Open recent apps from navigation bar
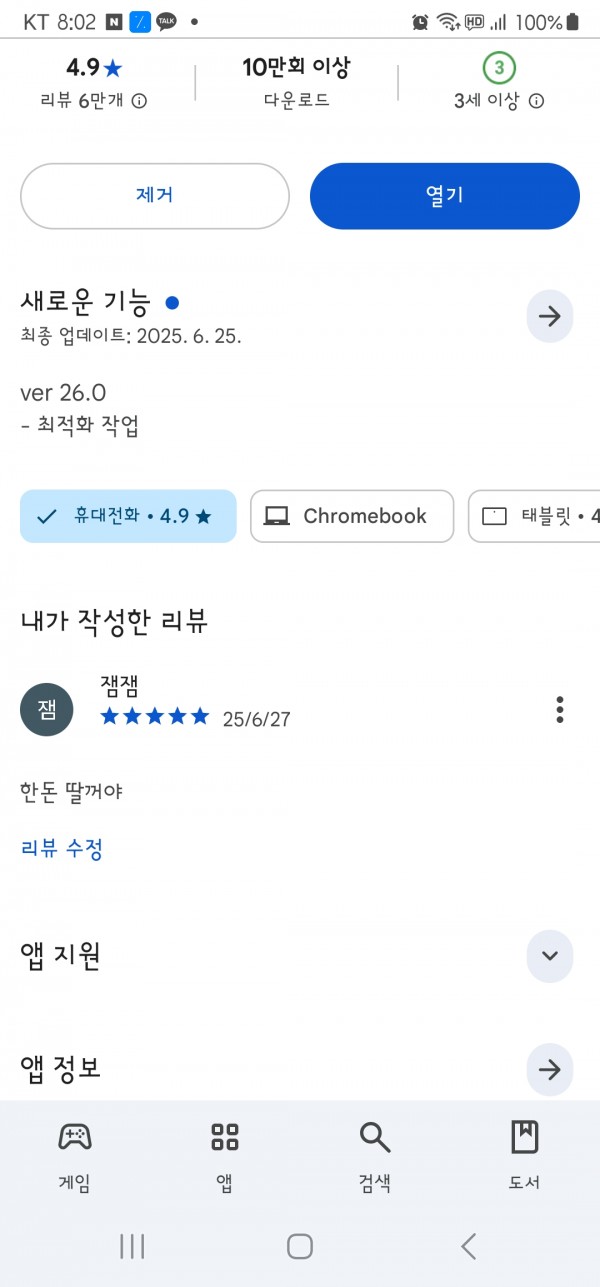This screenshot has width=600, height=1287. [x=132, y=1245]
